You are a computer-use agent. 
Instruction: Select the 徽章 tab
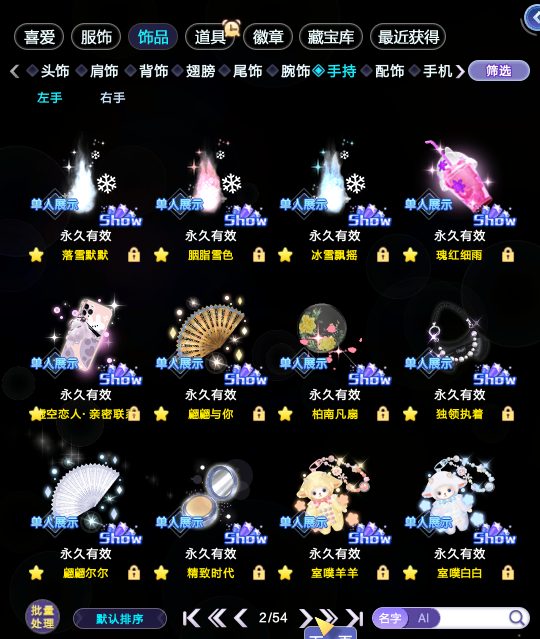click(268, 37)
